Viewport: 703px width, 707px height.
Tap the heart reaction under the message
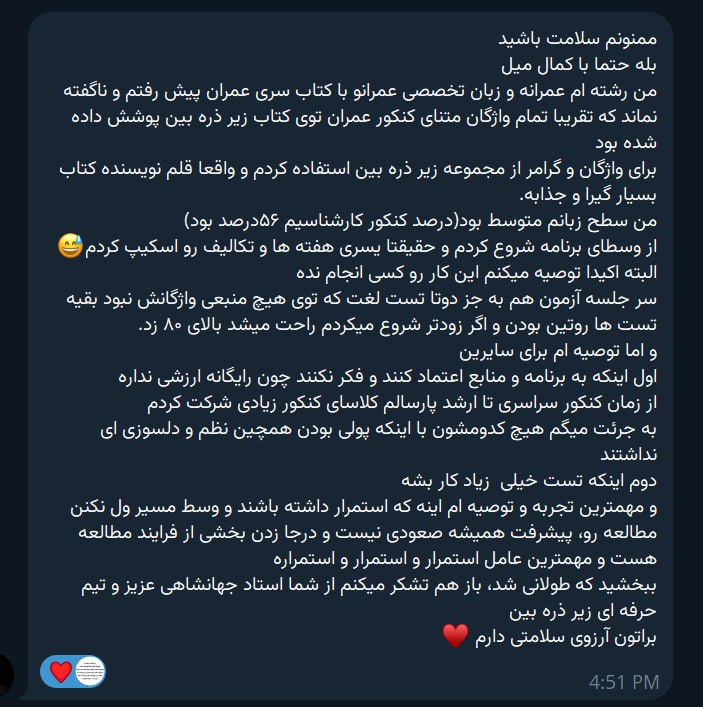coord(60,671)
